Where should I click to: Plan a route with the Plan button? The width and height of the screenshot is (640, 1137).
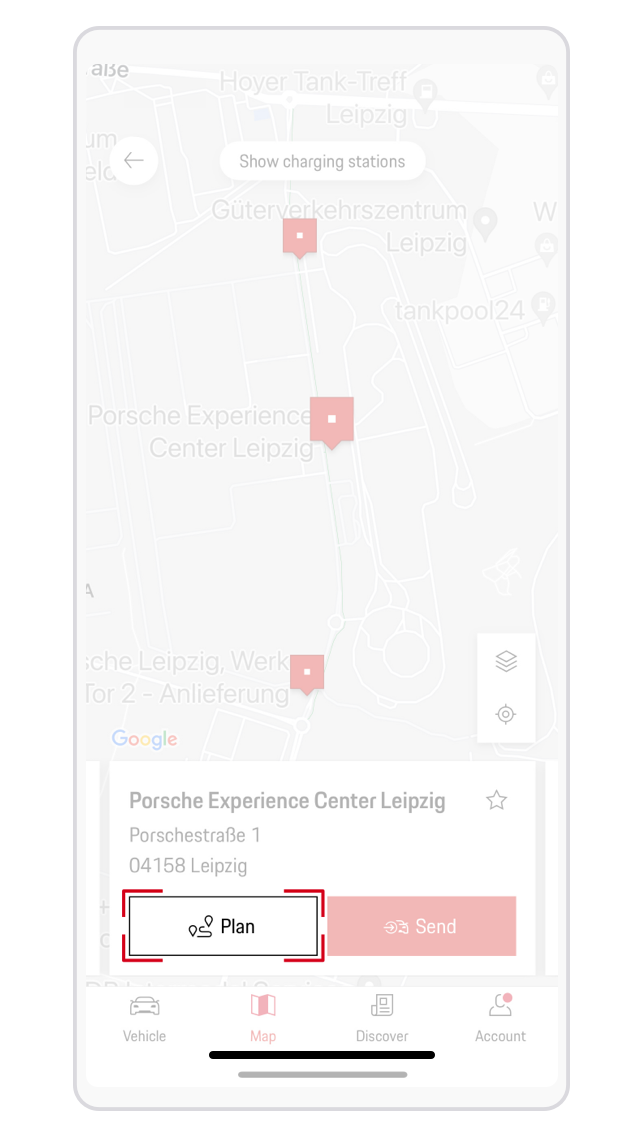tap(223, 927)
